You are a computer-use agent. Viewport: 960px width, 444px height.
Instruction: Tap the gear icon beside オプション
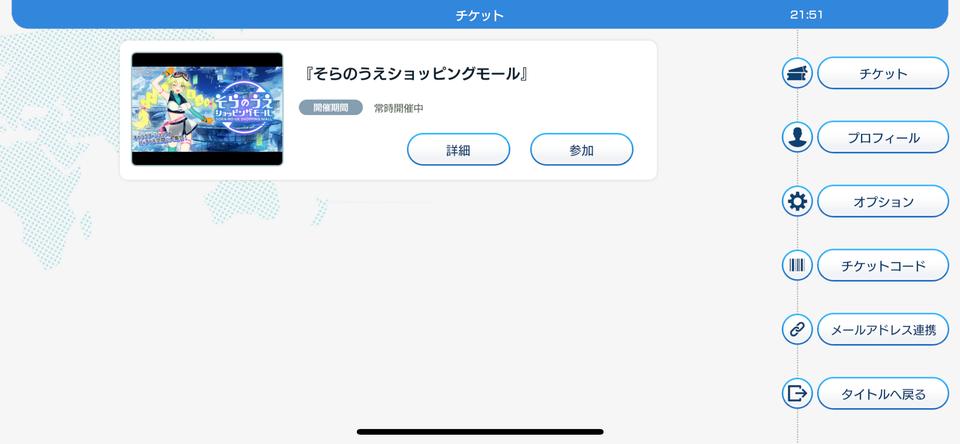tap(797, 202)
